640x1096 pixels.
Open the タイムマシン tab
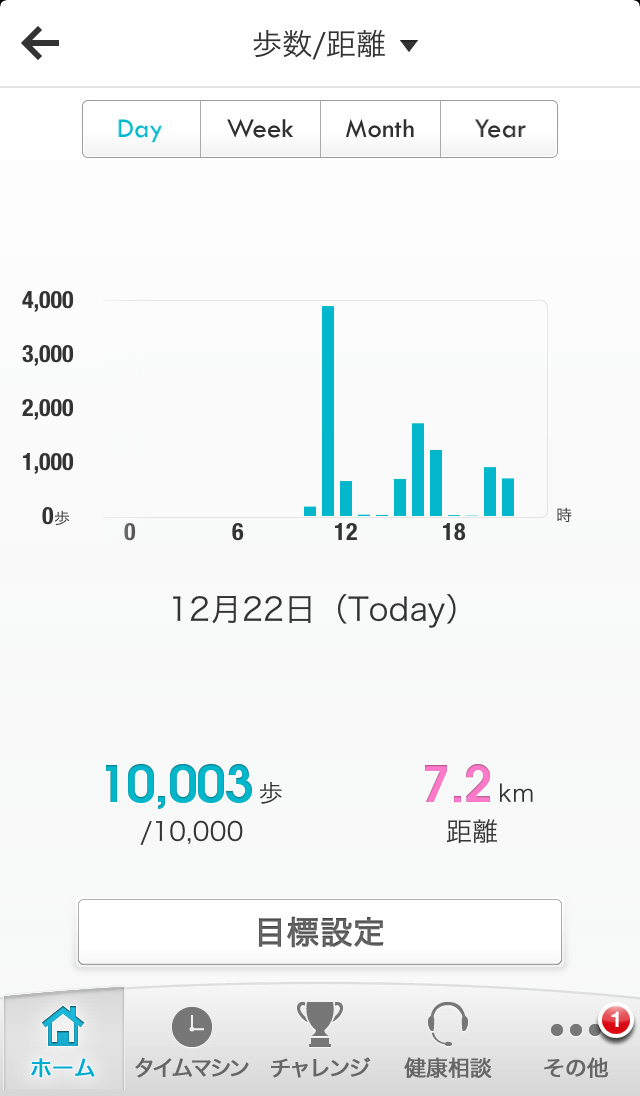pyautogui.click(x=192, y=1042)
